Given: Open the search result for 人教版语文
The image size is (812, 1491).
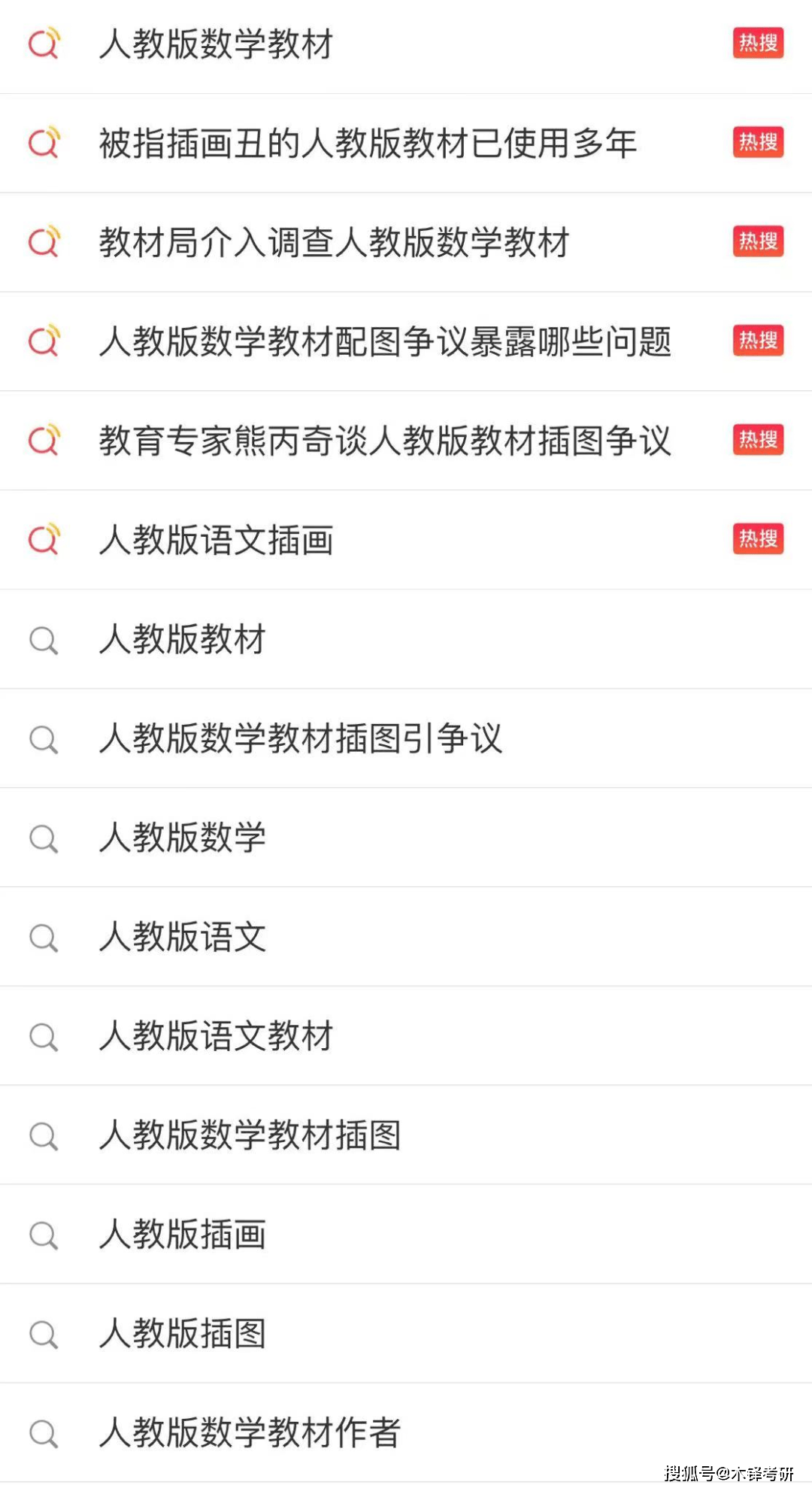Looking at the screenshot, I should click(184, 937).
